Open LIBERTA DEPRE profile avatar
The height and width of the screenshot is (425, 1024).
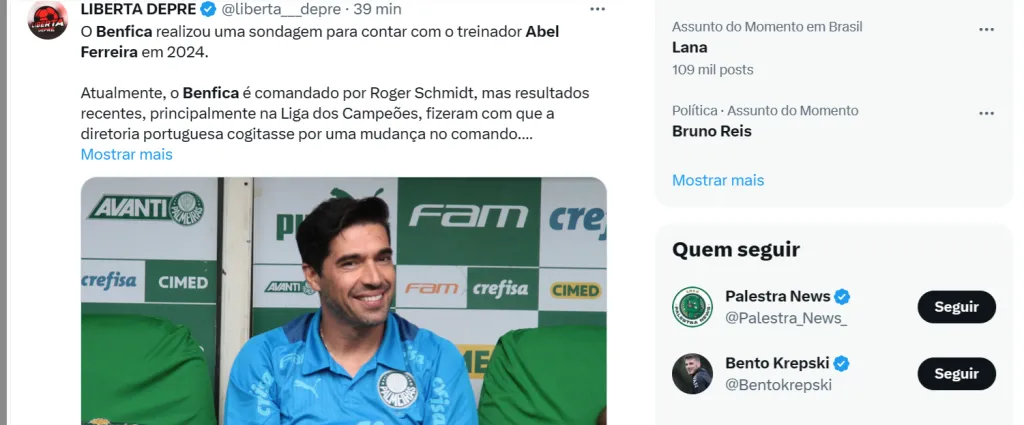click(48, 20)
